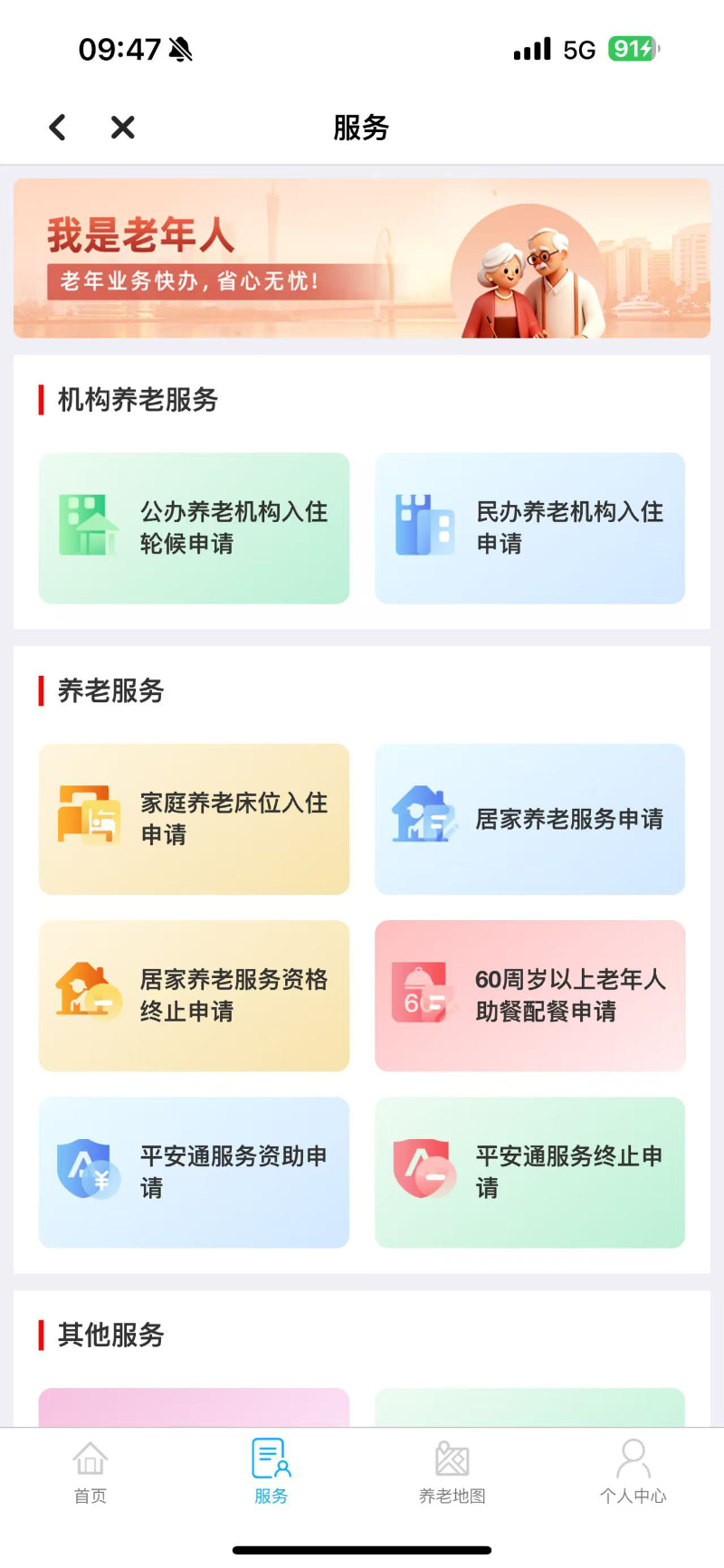
Task: Switch to the 服务 tab
Action: [x=270, y=1471]
